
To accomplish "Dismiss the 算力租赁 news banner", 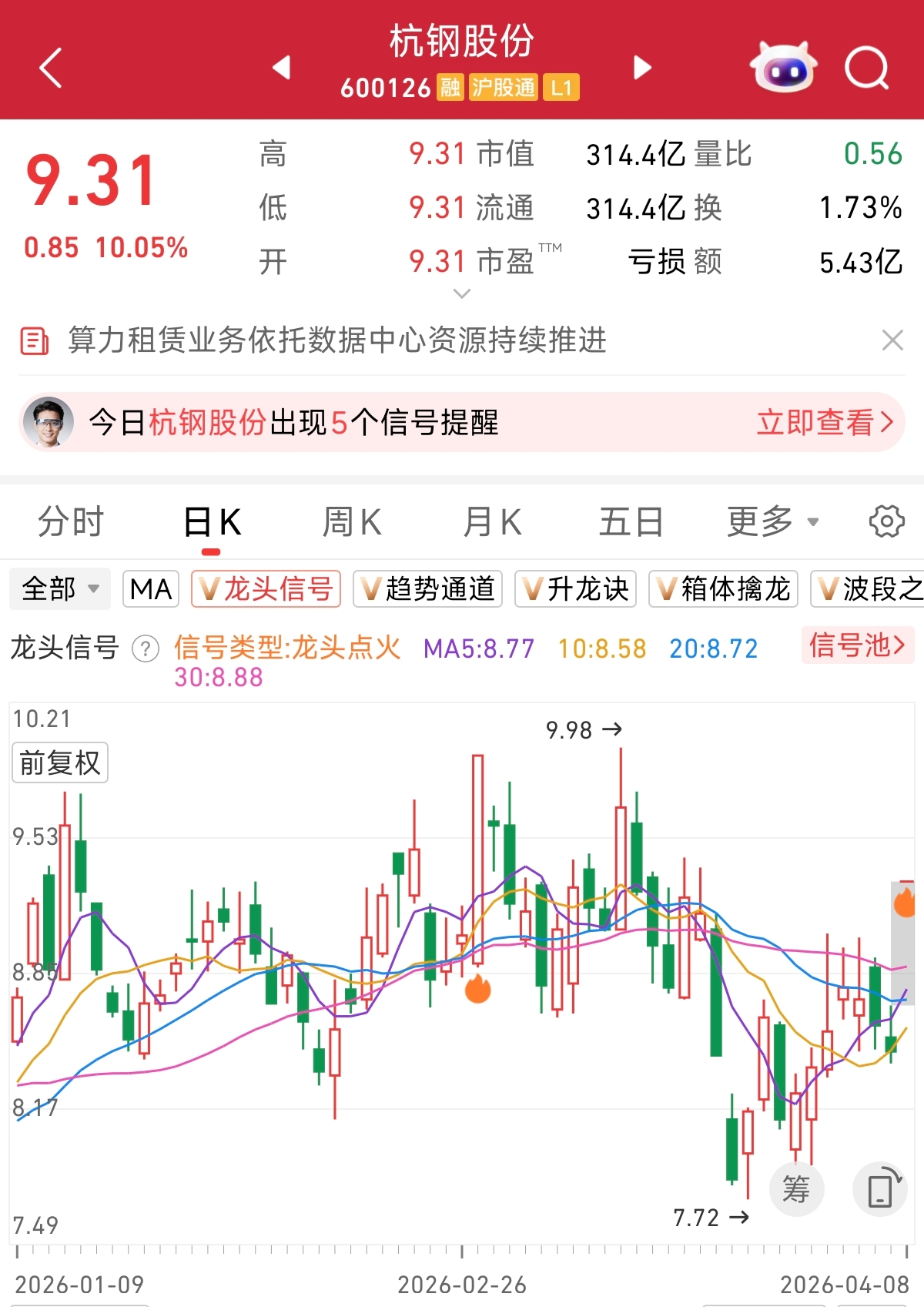I will click(x=892, y=340).
